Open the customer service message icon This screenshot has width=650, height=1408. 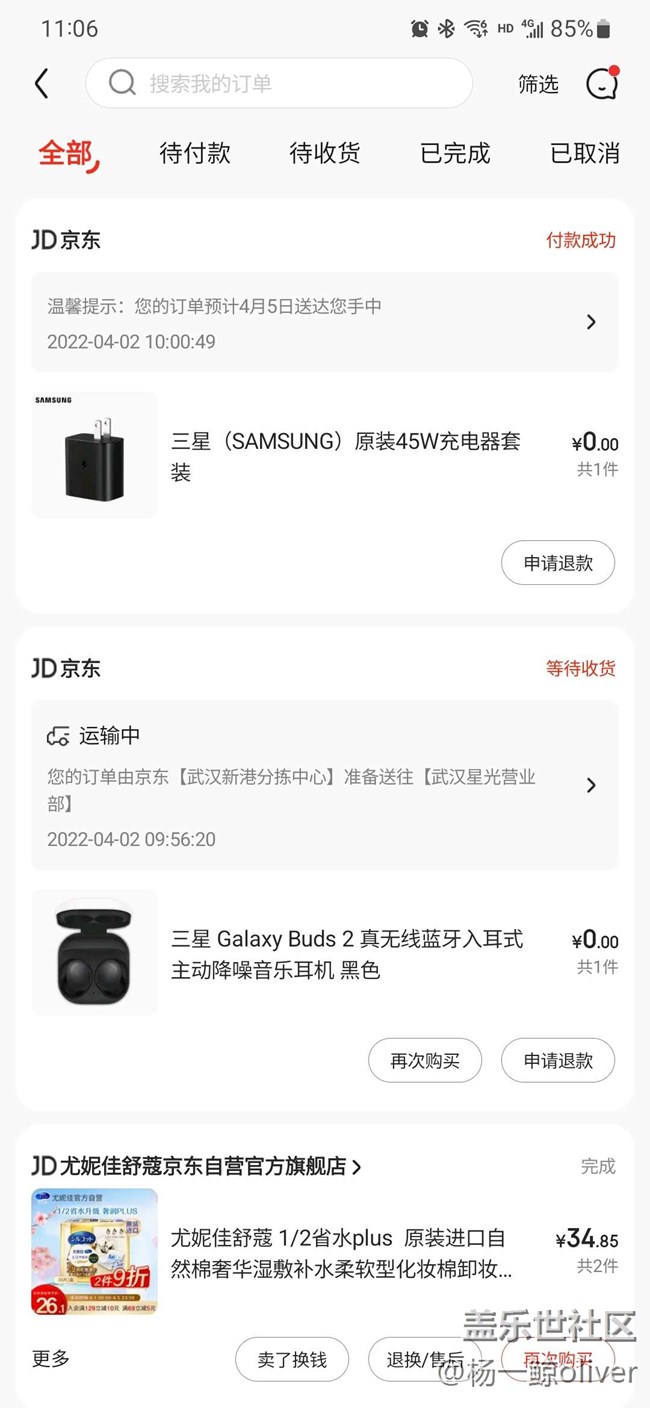pyautogui.click(x=601, y=84)
